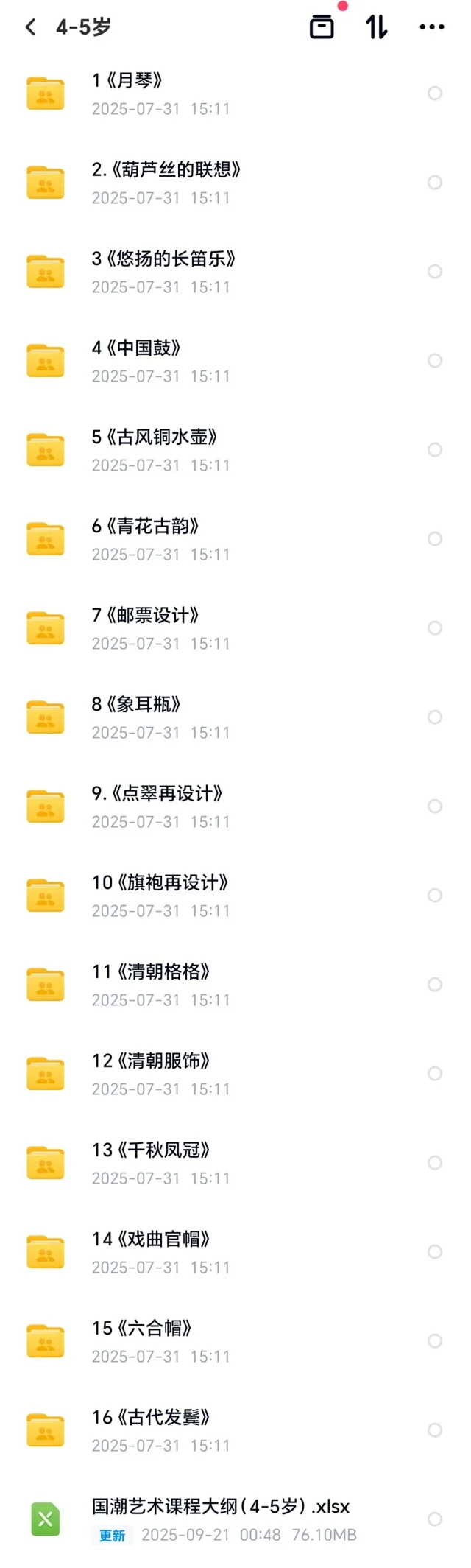Open the three-dot overflow menu
471x1568 pixels.
[x=431, y=27]
